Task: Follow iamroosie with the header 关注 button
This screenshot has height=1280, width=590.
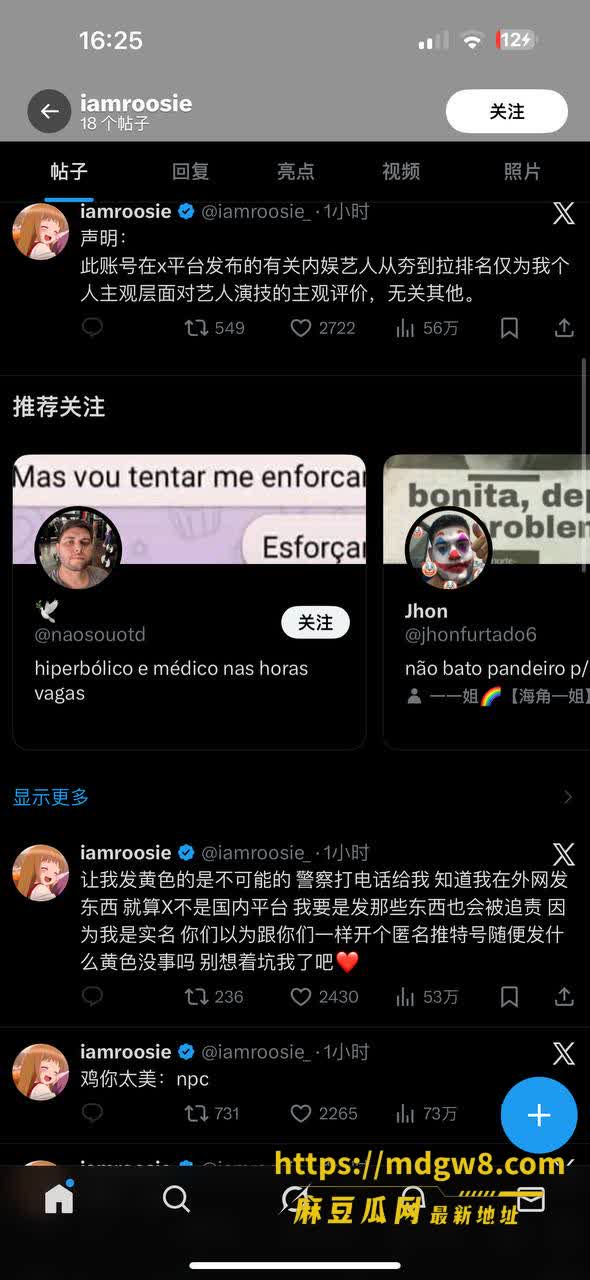Action: pos(507,111)
